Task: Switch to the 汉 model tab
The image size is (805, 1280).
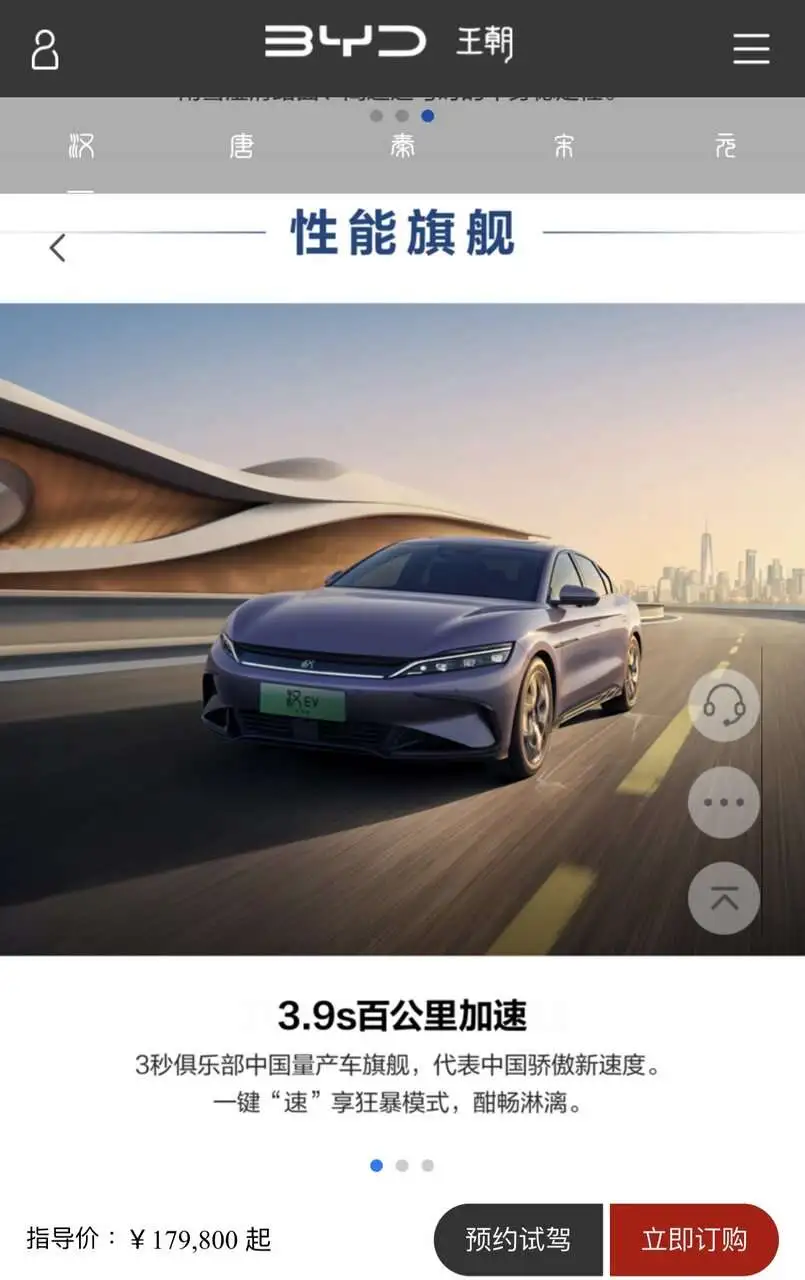Action: [81, 147]
